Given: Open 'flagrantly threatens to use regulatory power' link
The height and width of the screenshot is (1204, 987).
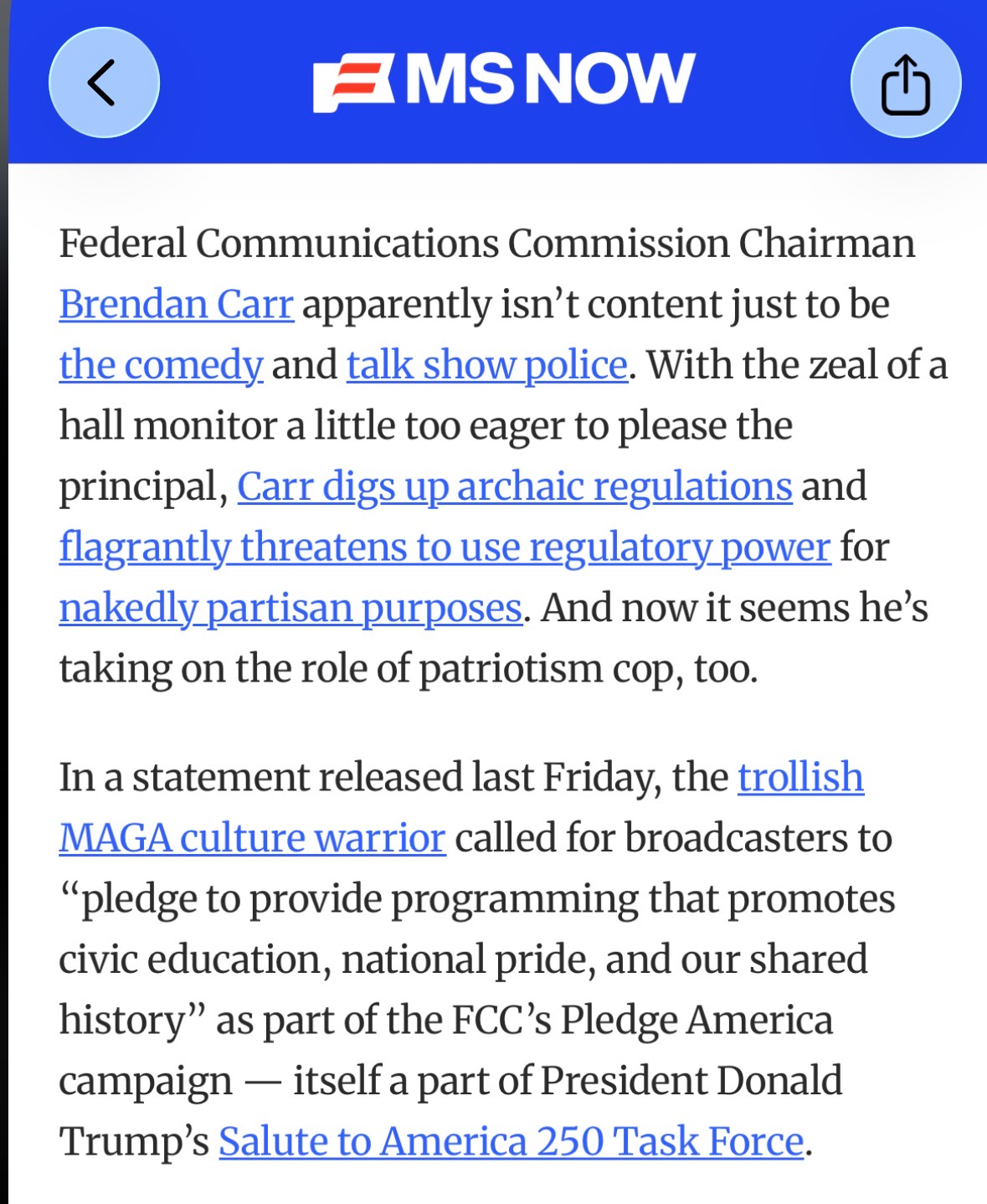Looking at the screenshot, I should point(444,548).
